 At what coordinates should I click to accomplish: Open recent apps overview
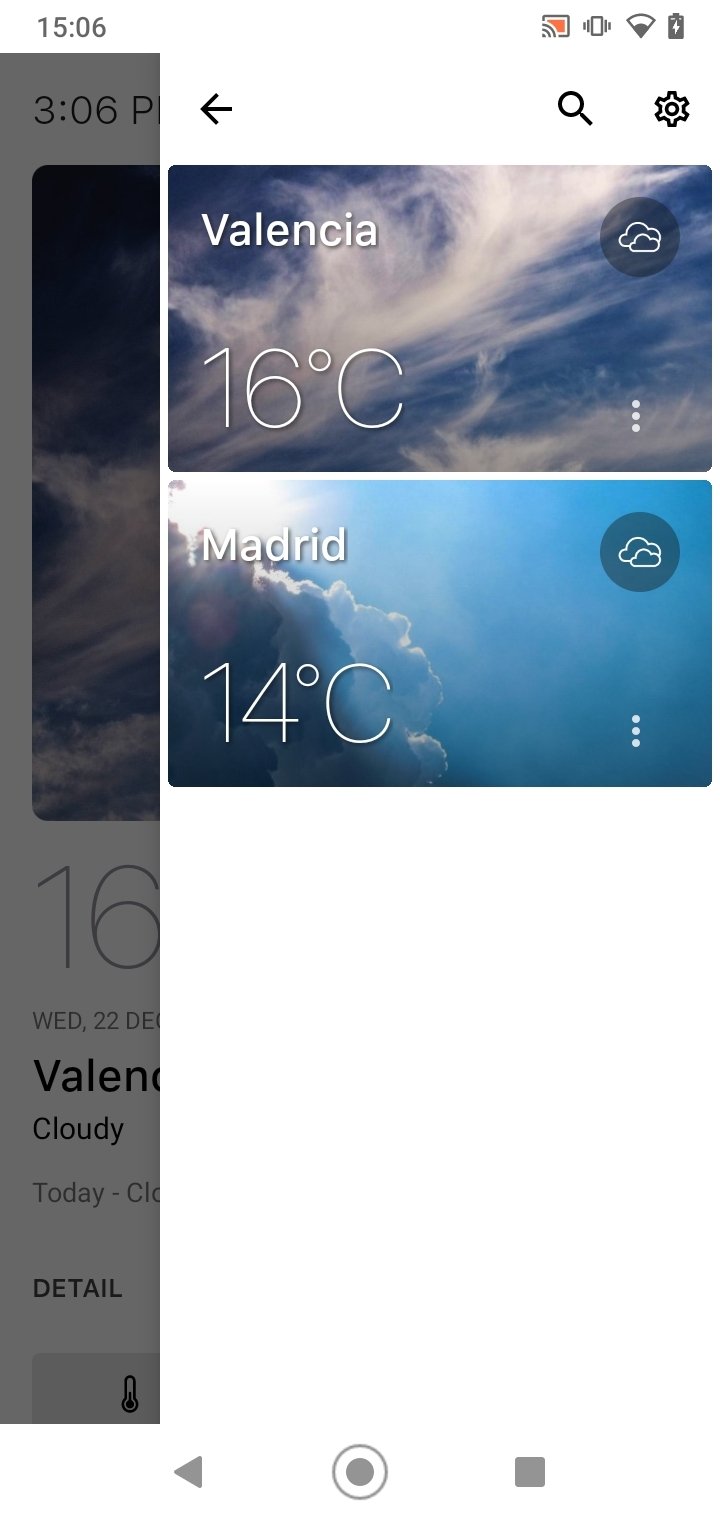529,1471
